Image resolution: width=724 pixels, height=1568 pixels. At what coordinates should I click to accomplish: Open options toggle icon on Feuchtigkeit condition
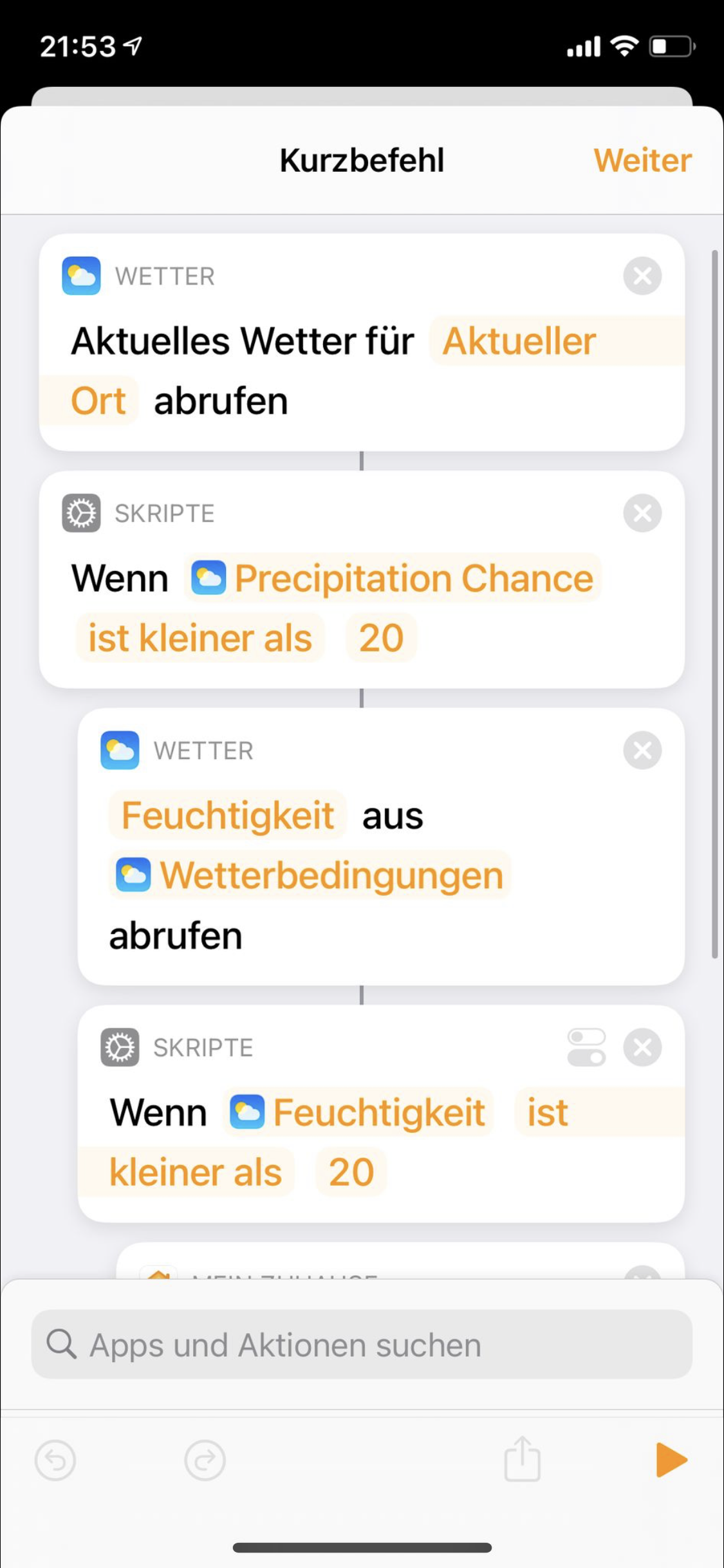(x=586, y=1047)
